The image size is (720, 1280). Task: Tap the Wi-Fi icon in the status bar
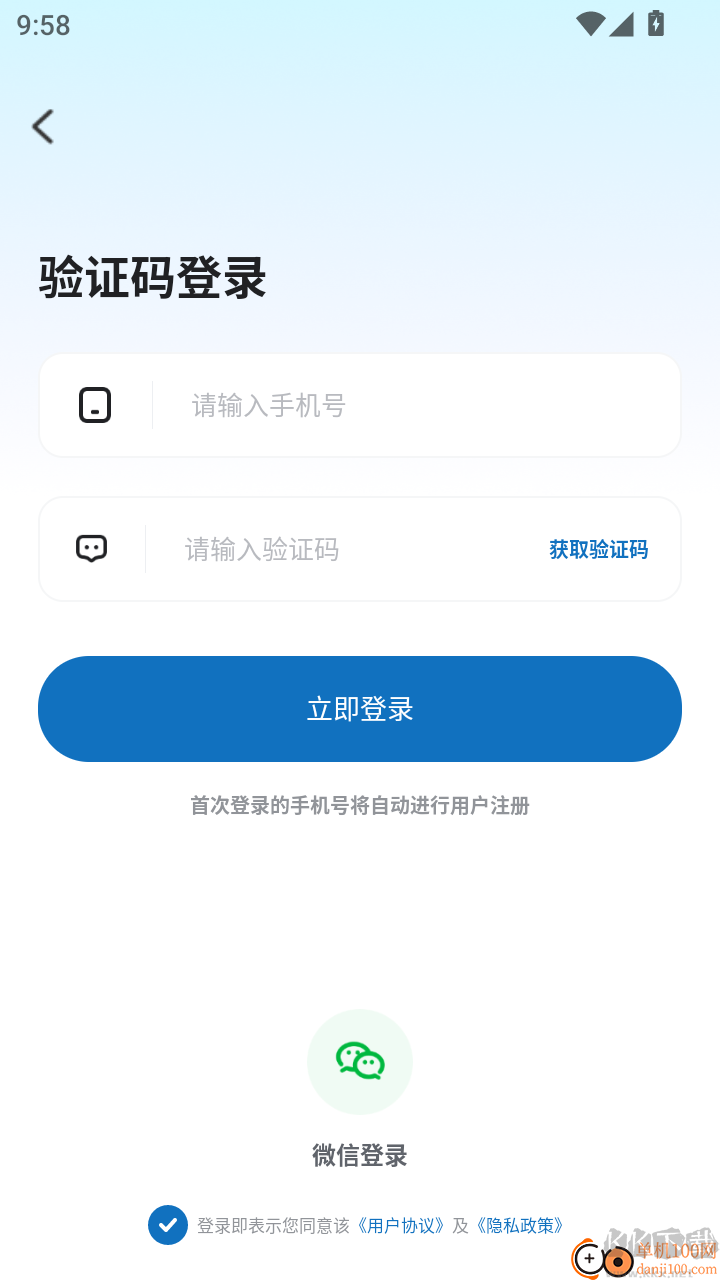tap(591, 25)
